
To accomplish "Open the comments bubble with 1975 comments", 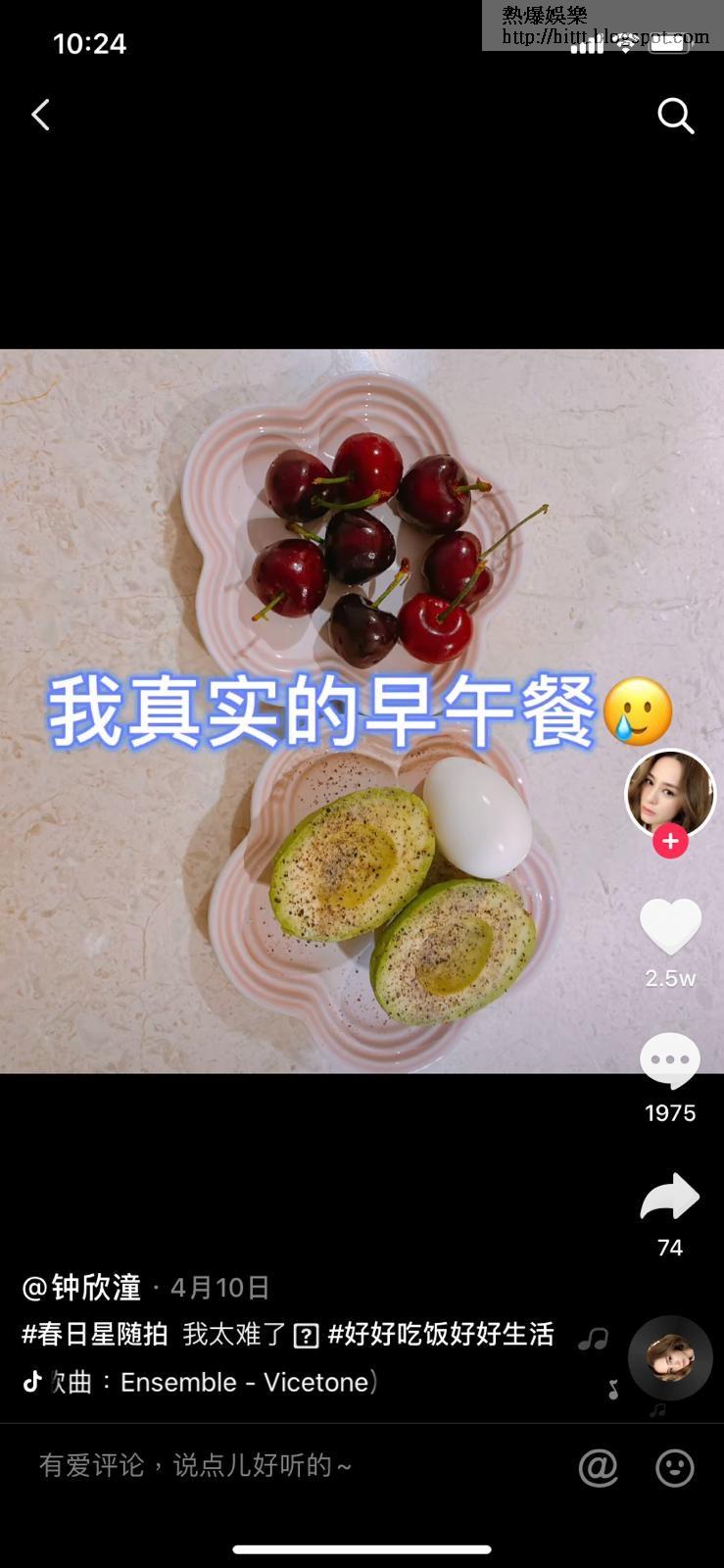I will point(670,1061).
